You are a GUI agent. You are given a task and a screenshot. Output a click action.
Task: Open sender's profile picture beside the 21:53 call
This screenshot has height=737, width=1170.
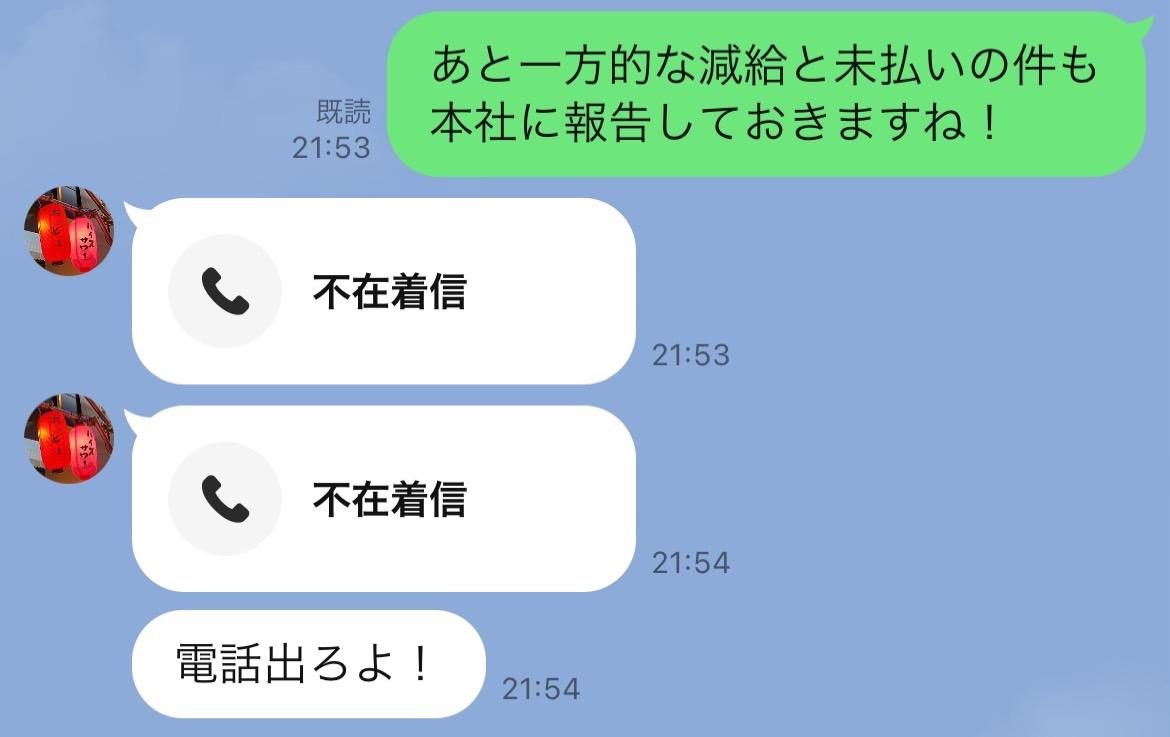tap(68, 231)
